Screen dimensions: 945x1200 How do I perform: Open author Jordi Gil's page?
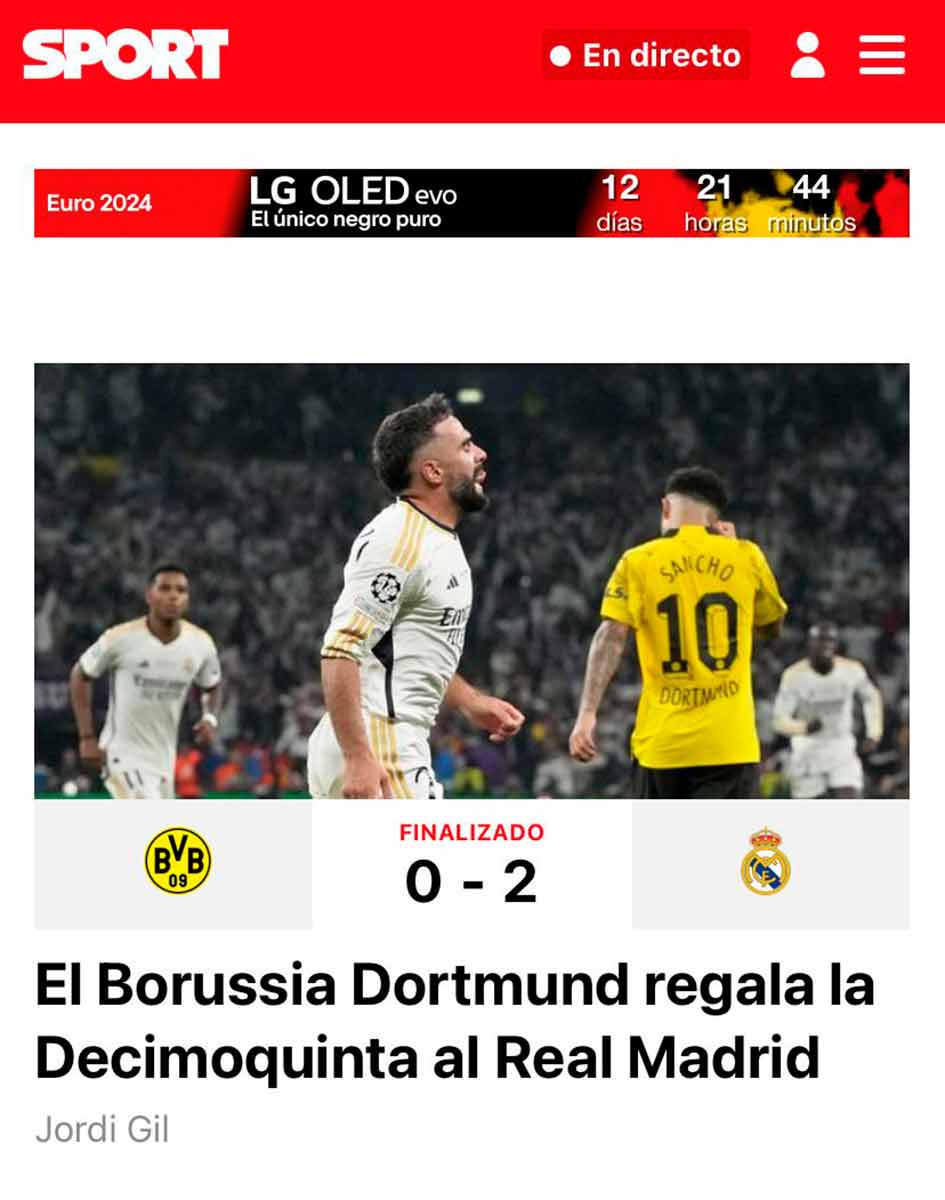tap(102, 1129)
